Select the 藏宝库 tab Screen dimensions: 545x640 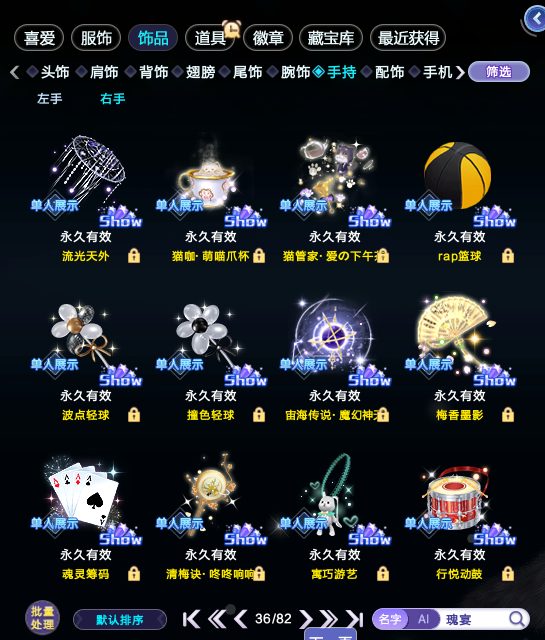[x=331, y=38]
